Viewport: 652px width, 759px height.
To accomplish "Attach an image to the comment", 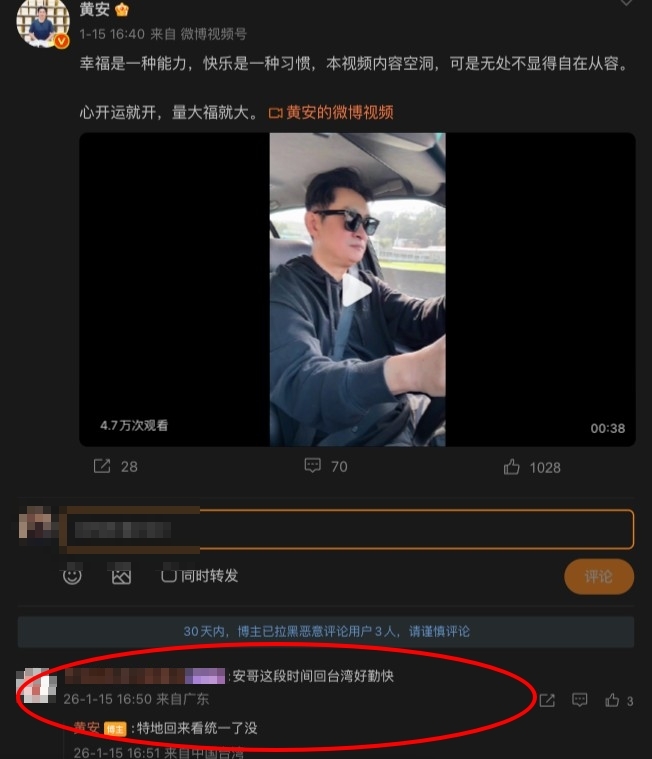I will pos(121,576).
